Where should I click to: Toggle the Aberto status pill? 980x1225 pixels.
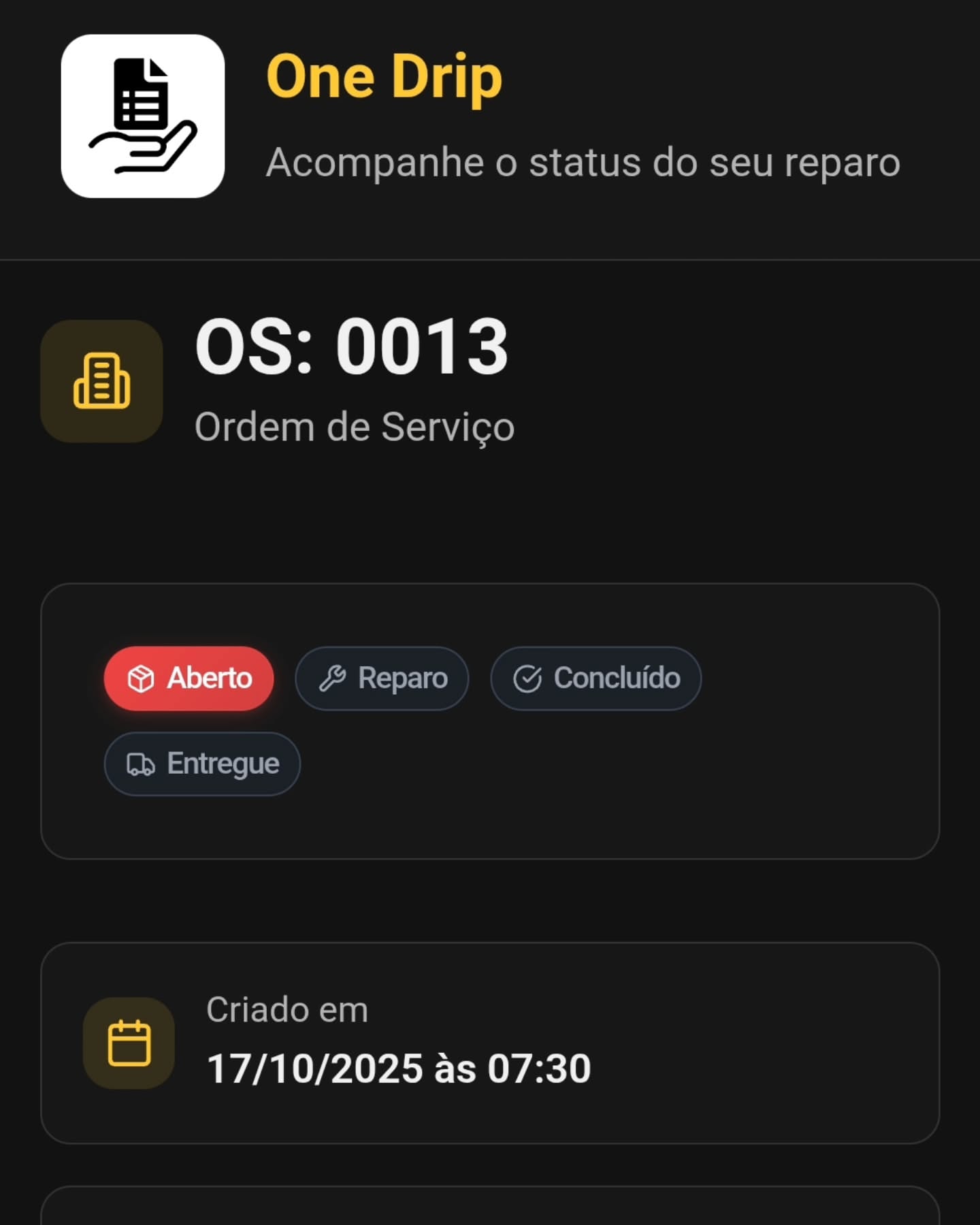point(189,678)
